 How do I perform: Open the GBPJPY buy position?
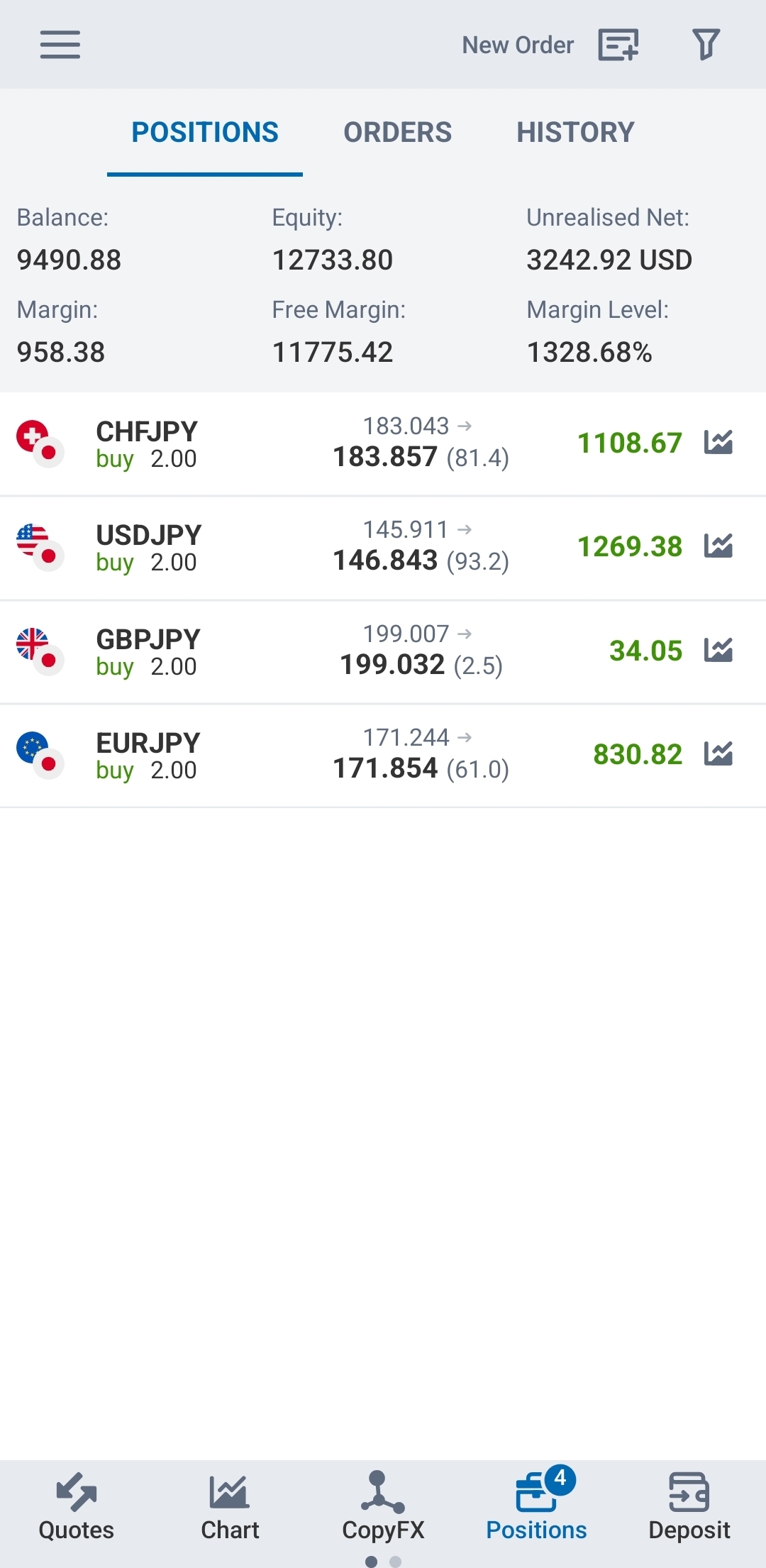coord(383,652)
